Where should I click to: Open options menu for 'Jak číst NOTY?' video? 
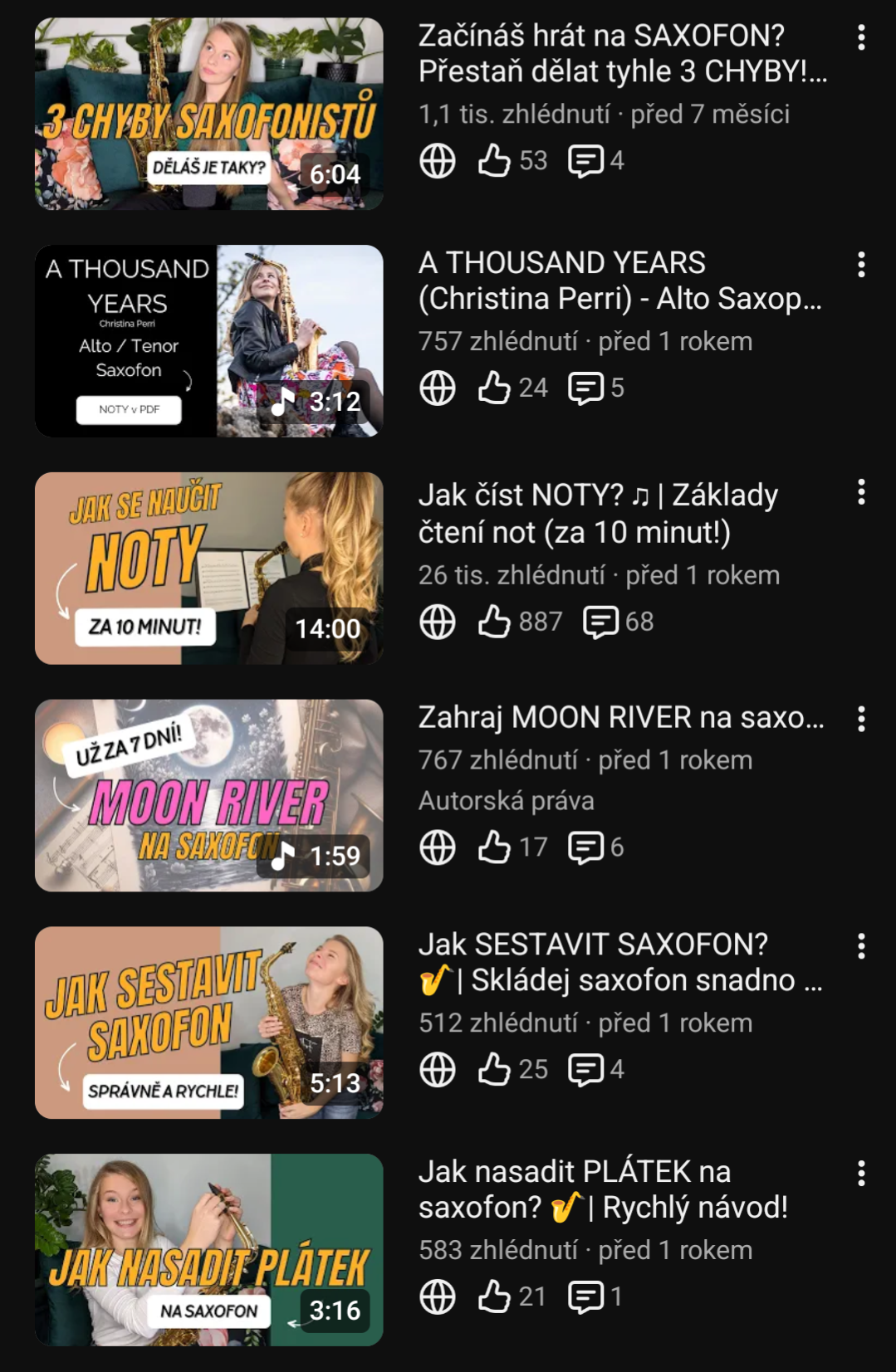(x=861, y=492)
